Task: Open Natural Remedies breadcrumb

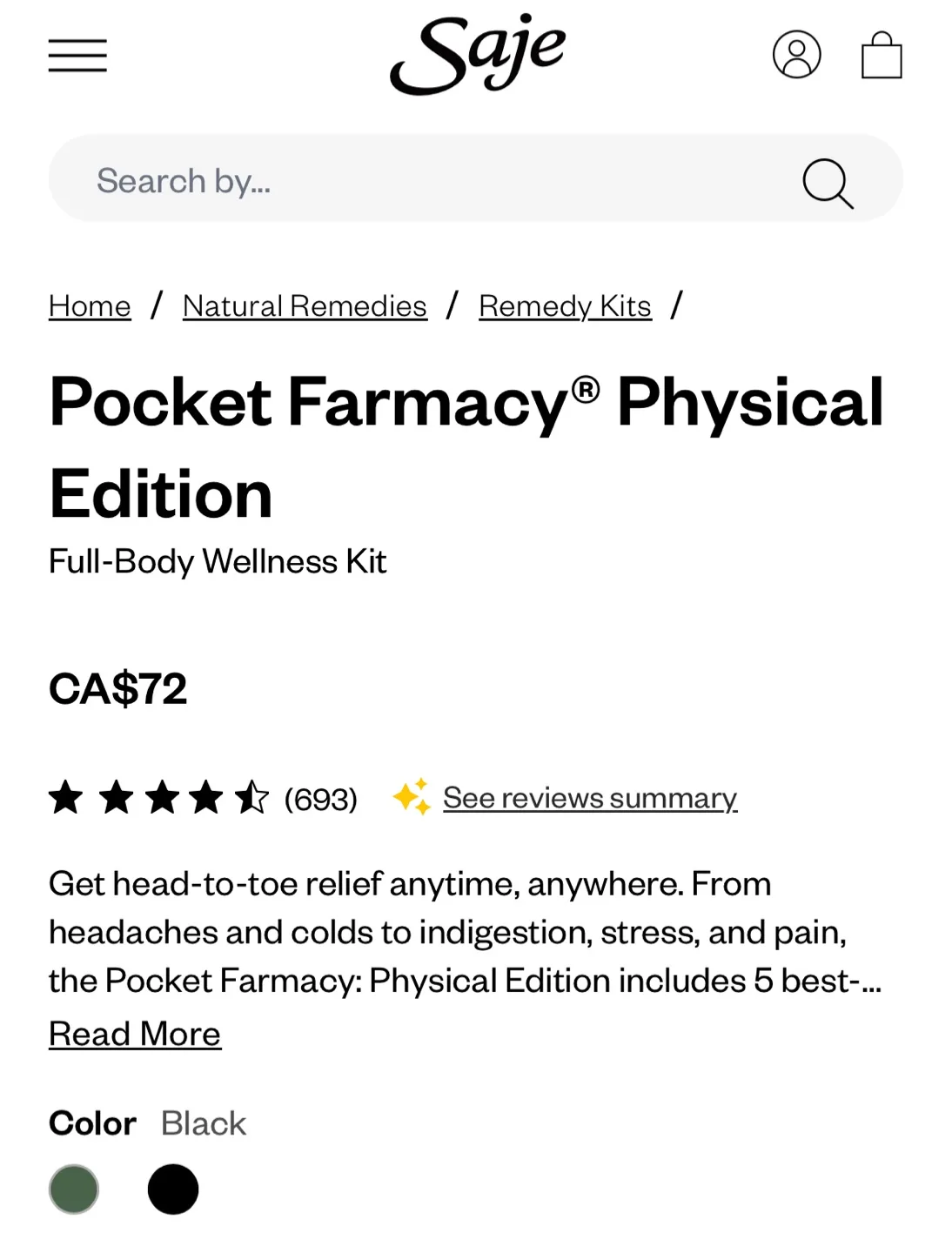Action: pyautogui.click(x=304, y=305)
